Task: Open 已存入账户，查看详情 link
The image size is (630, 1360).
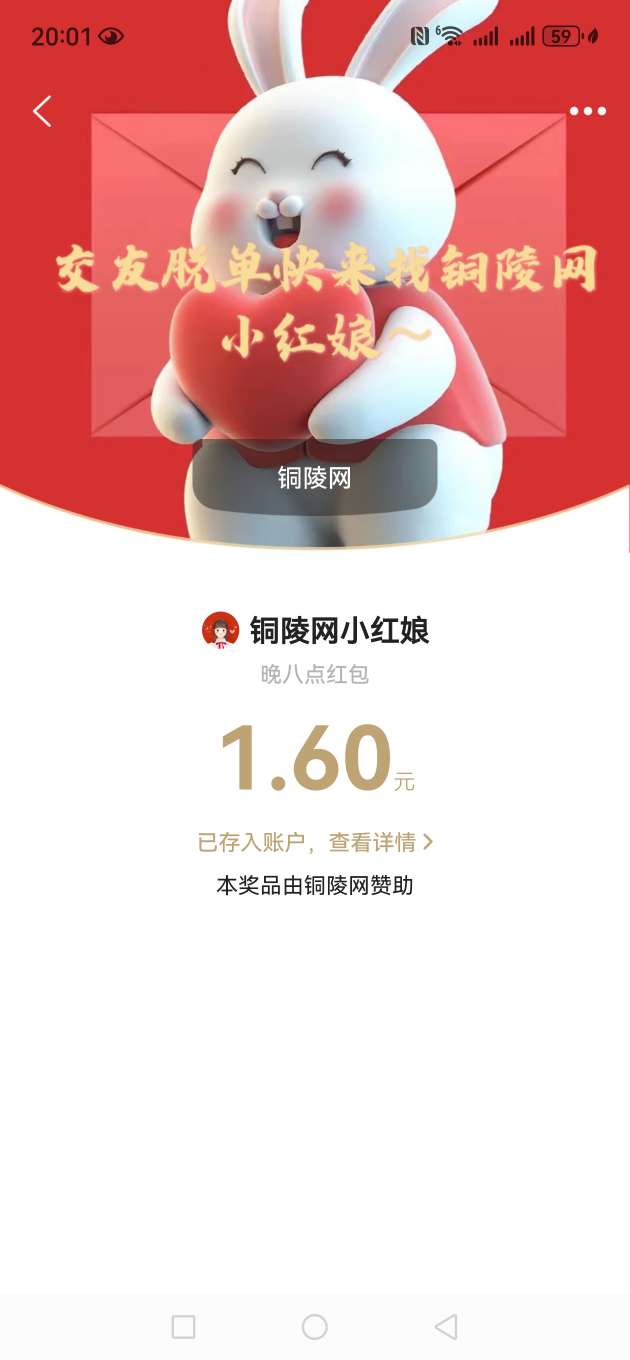Action: pos(315,843)
